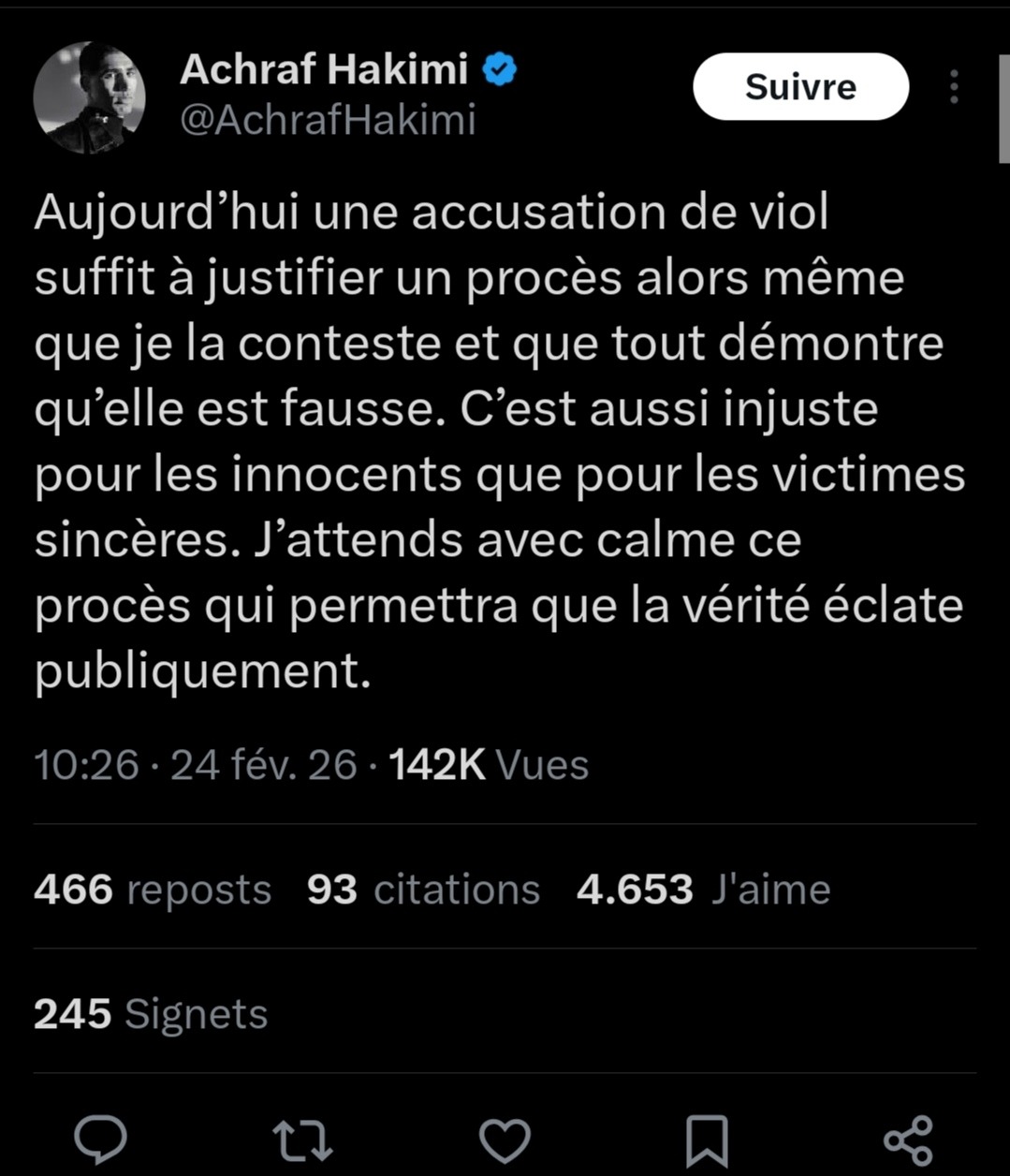View the 93 citations list
1010x1176 pixels.
(423, 889)
